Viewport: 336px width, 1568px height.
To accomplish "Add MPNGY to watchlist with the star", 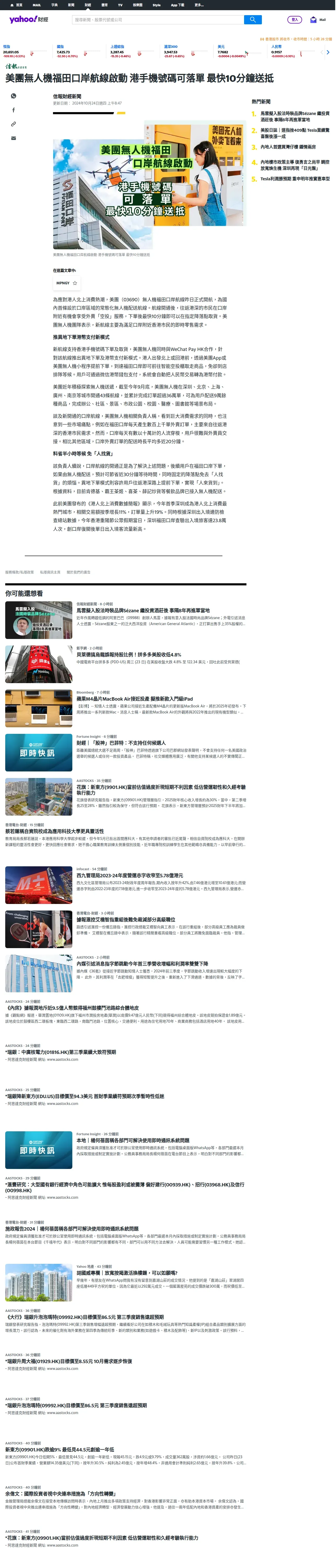I will tap(75, 283).
